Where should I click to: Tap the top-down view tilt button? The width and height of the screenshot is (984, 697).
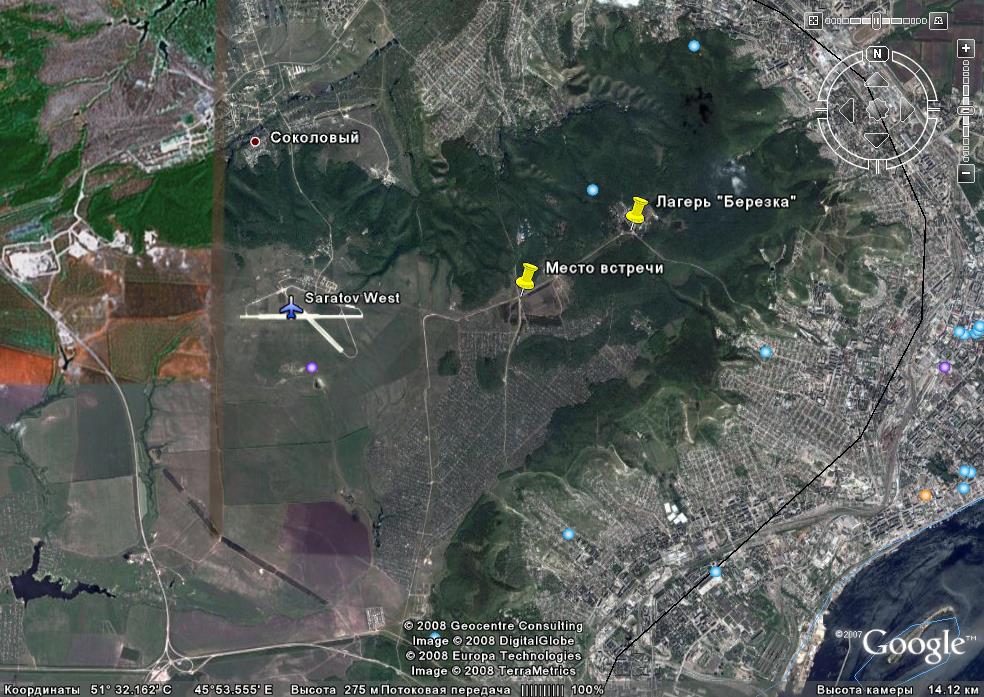click(x=813, y=20)
